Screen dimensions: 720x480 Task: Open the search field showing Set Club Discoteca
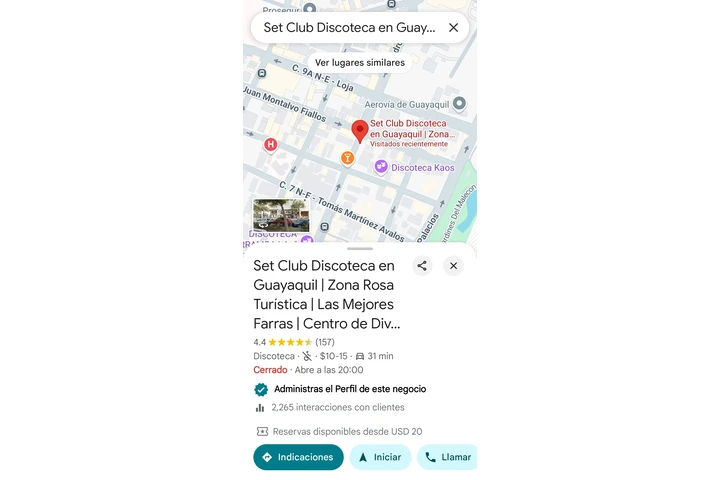(348, 28)
